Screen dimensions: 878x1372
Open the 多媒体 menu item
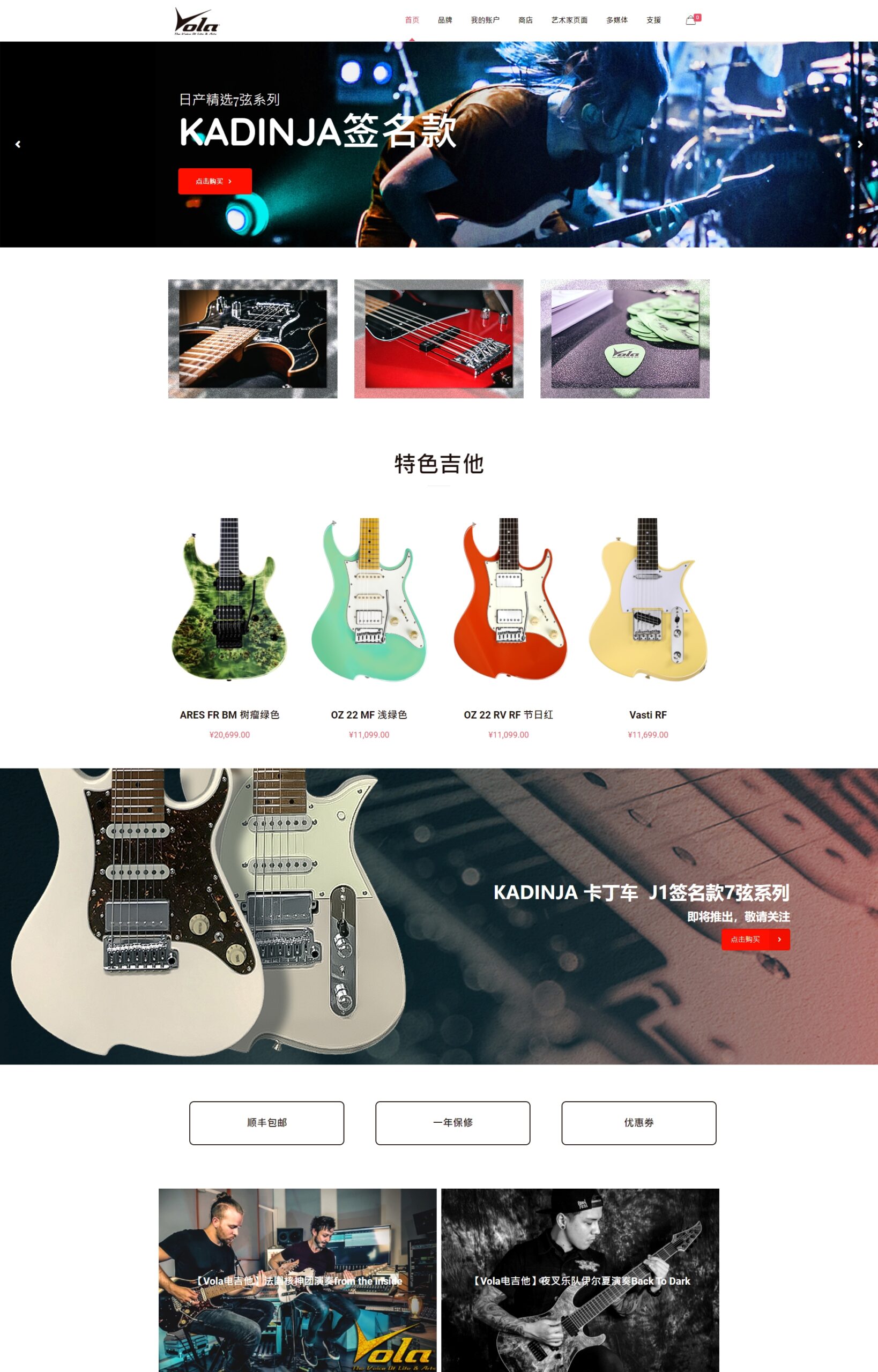[x=616, y=20]
